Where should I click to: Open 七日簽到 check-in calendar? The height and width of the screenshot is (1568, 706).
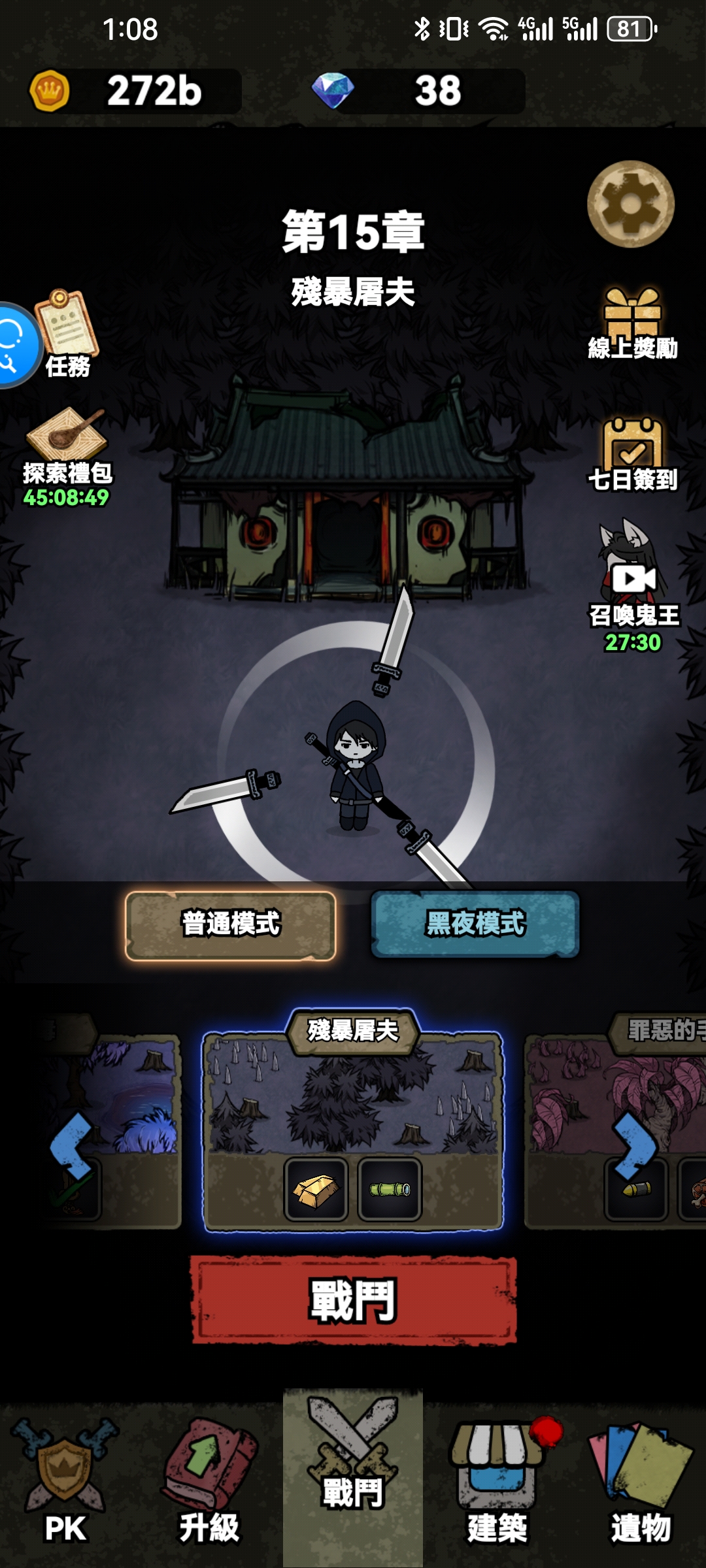tap(632, 454)
